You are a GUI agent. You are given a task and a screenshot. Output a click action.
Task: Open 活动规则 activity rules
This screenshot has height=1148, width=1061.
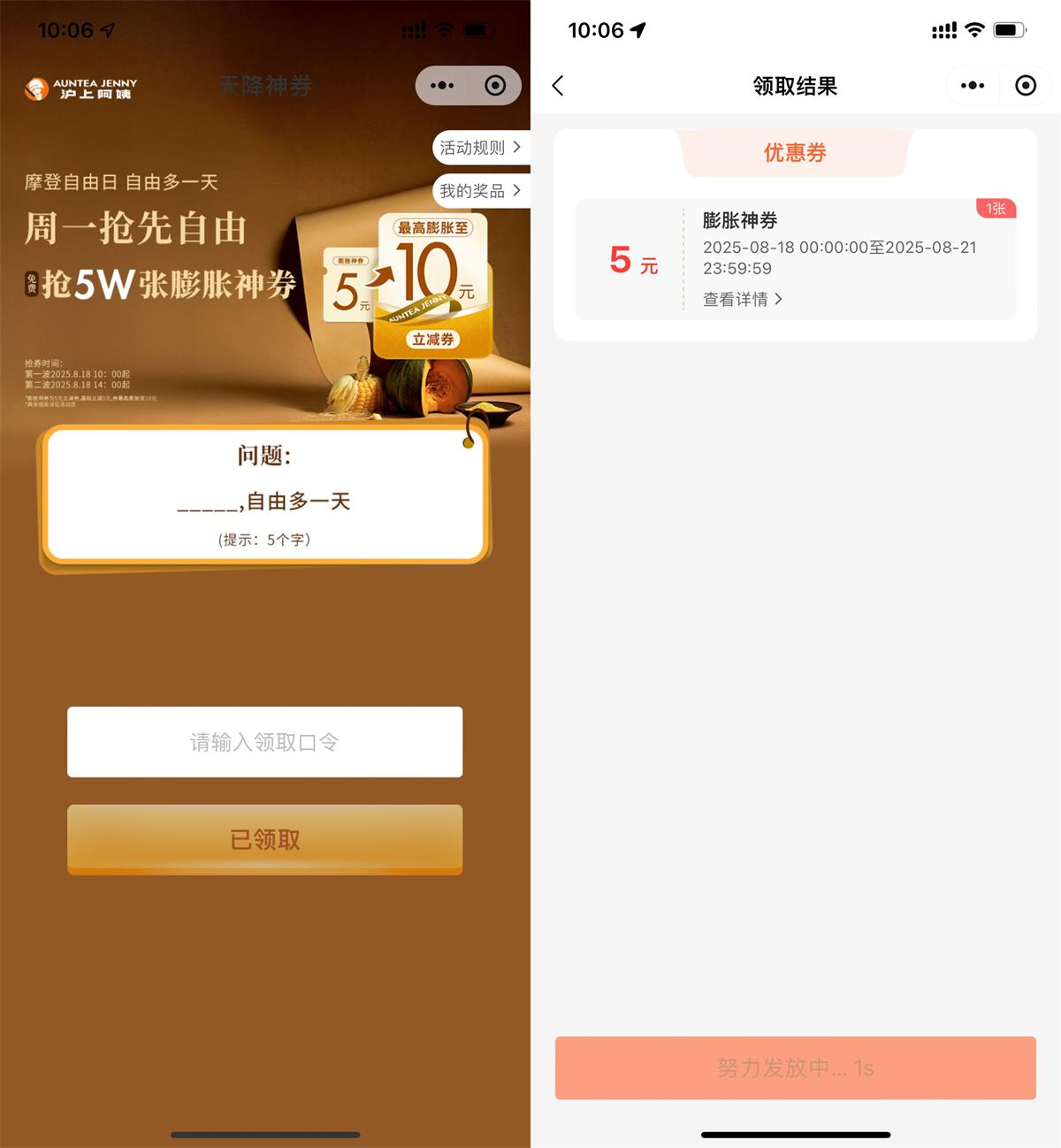click(480, 148)
